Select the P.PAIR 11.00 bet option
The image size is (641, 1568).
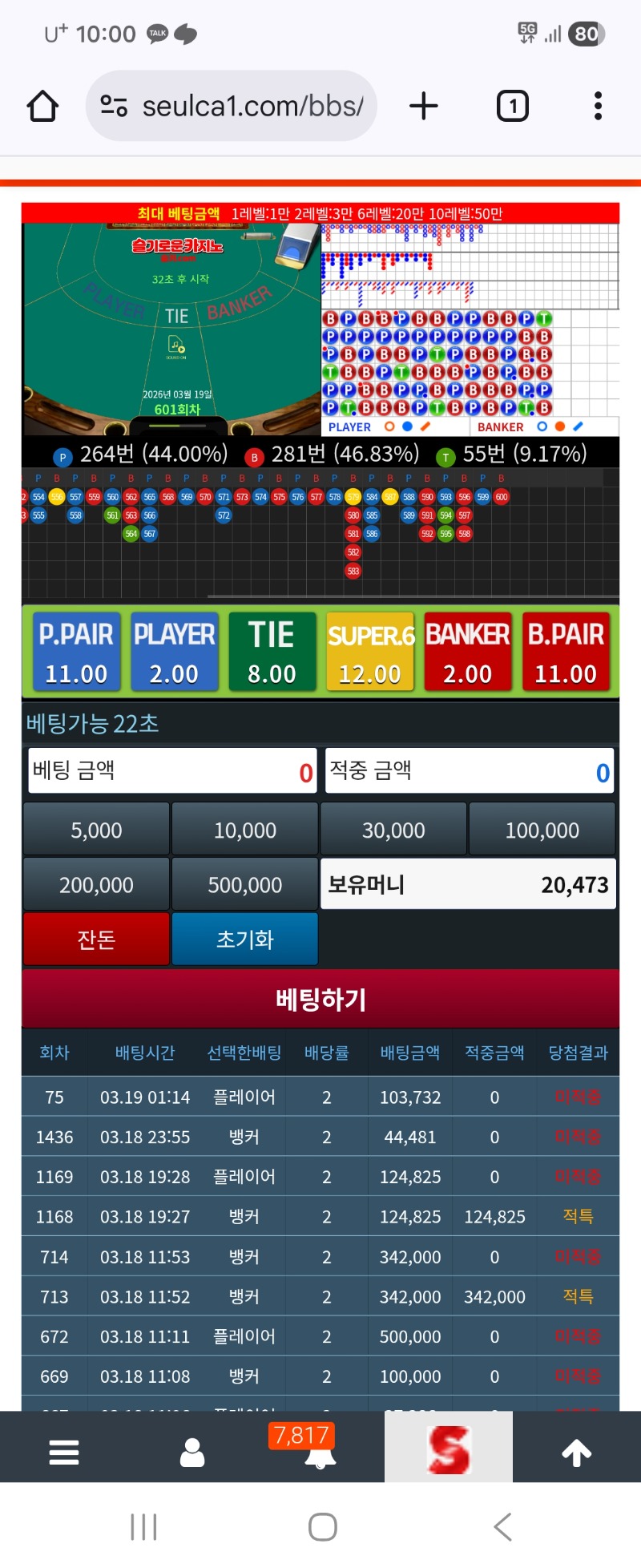point(76,652)
